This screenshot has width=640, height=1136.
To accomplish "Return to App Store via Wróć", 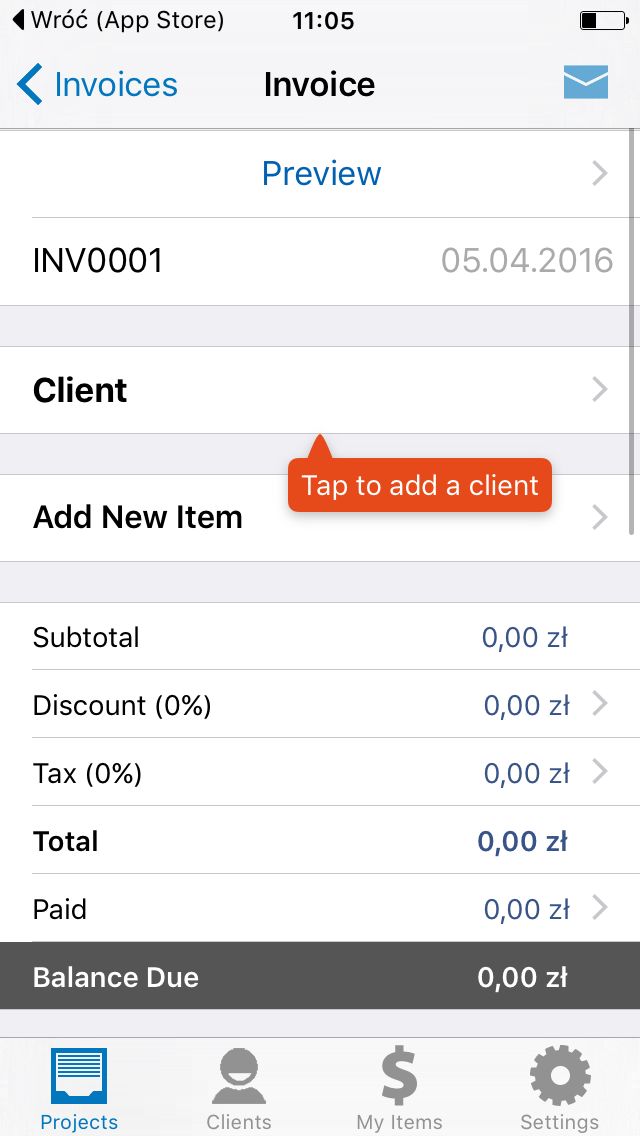I will pos(119,20).
